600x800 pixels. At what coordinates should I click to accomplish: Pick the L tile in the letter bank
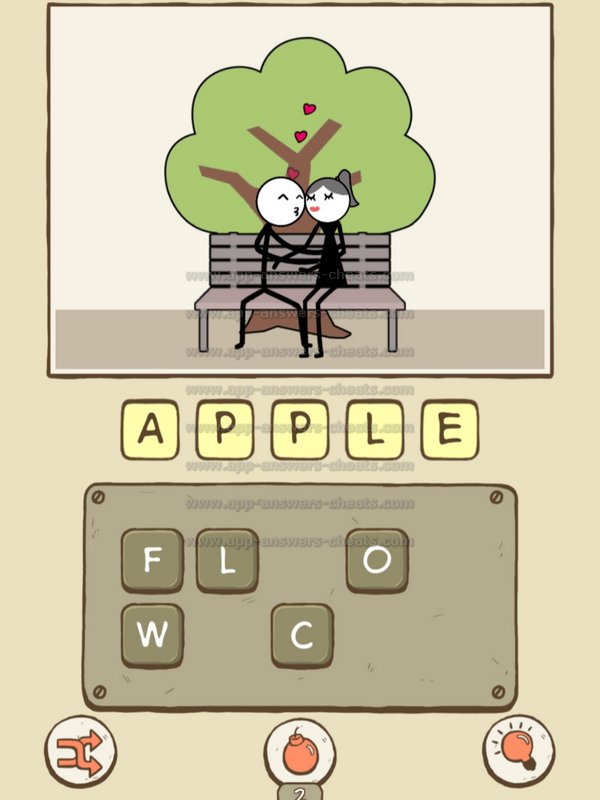(x=227, y=560)
